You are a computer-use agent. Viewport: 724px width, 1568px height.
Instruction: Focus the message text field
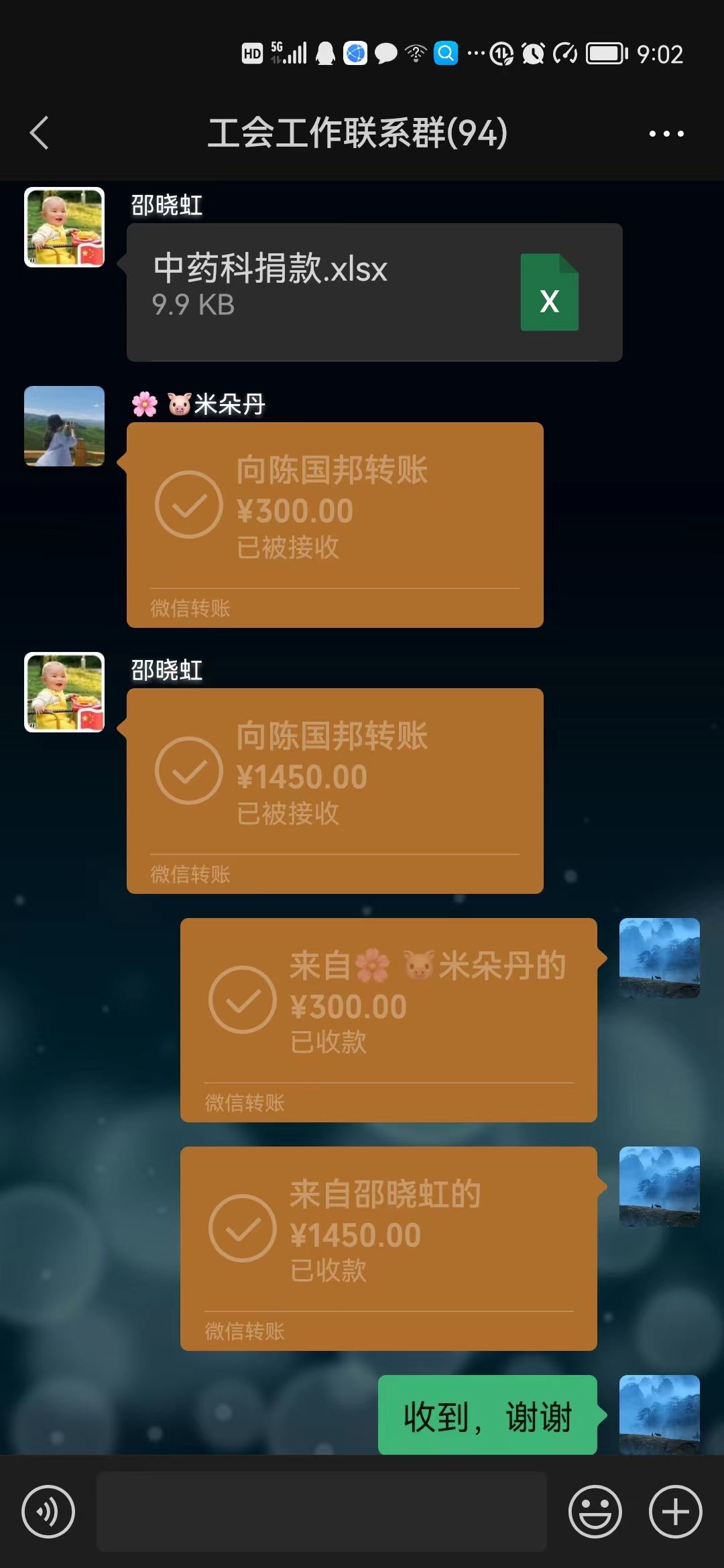(x=322, y=1512)
